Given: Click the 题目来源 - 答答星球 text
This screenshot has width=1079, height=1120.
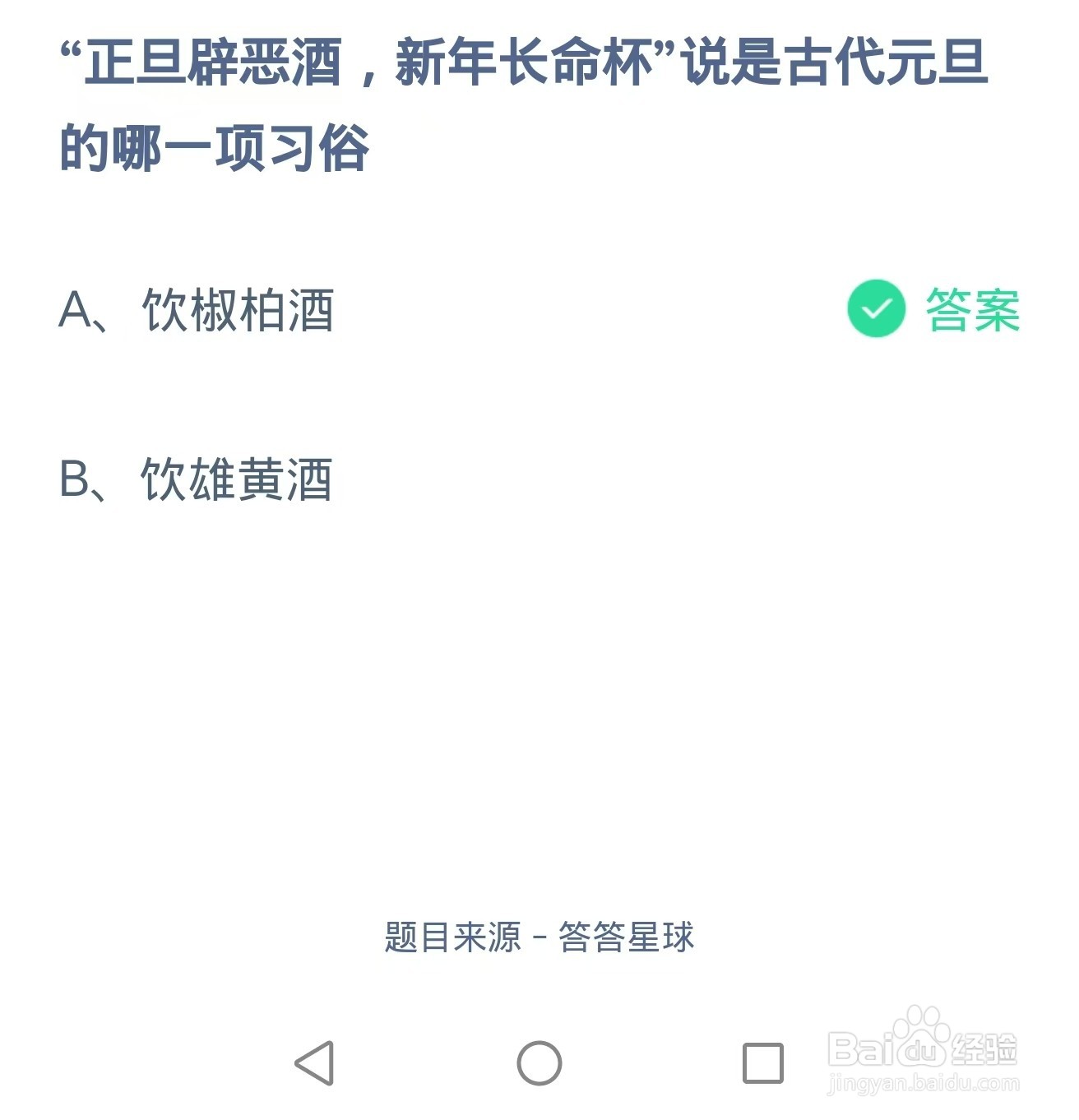Looking at the screenshot, I should coord(539,937).
